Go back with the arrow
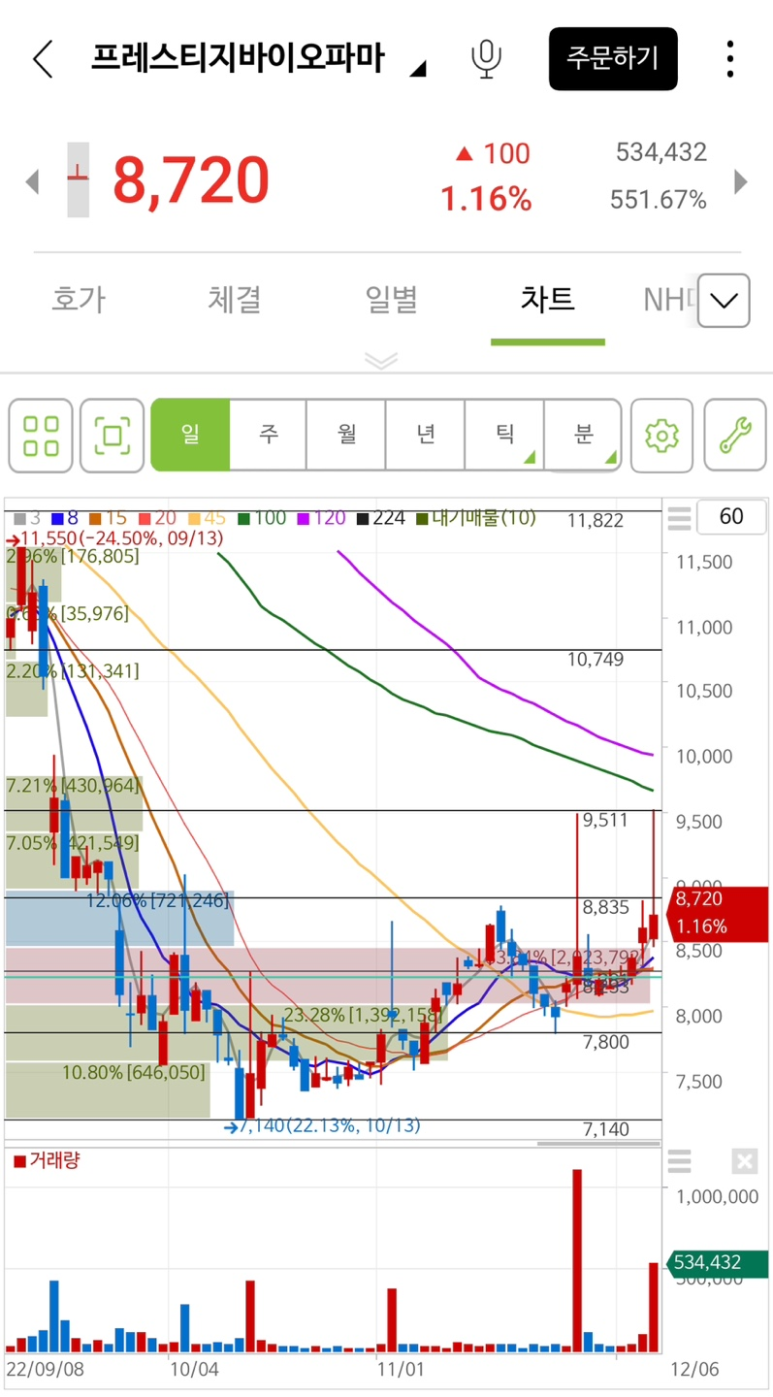The width and height of the screenshot is (773, 1397). click(x=42, y=60)
